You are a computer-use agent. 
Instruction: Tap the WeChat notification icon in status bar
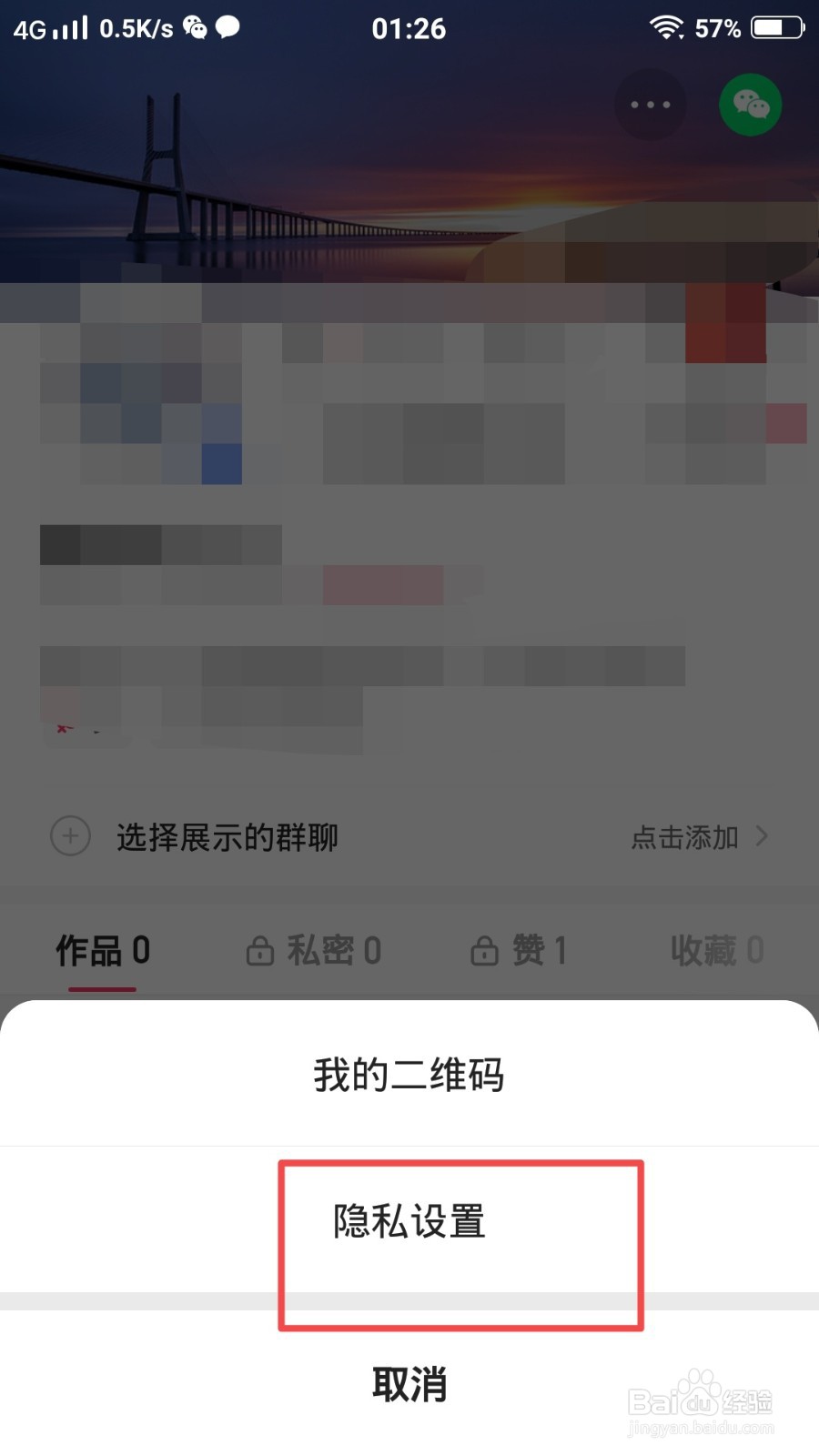(194, 27)
